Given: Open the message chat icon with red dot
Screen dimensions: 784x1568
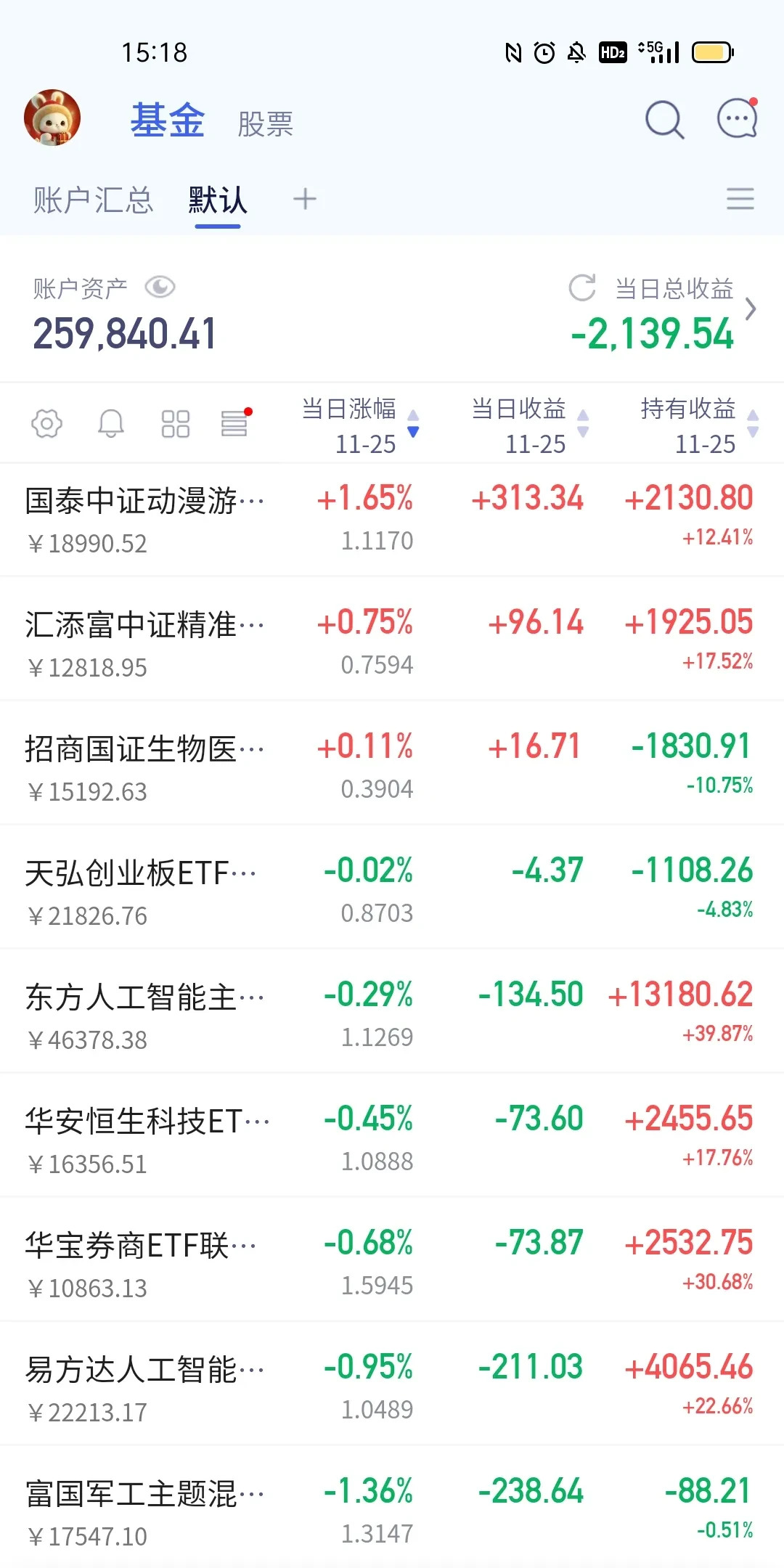Looking at the screenshot, I should point(735,121).
